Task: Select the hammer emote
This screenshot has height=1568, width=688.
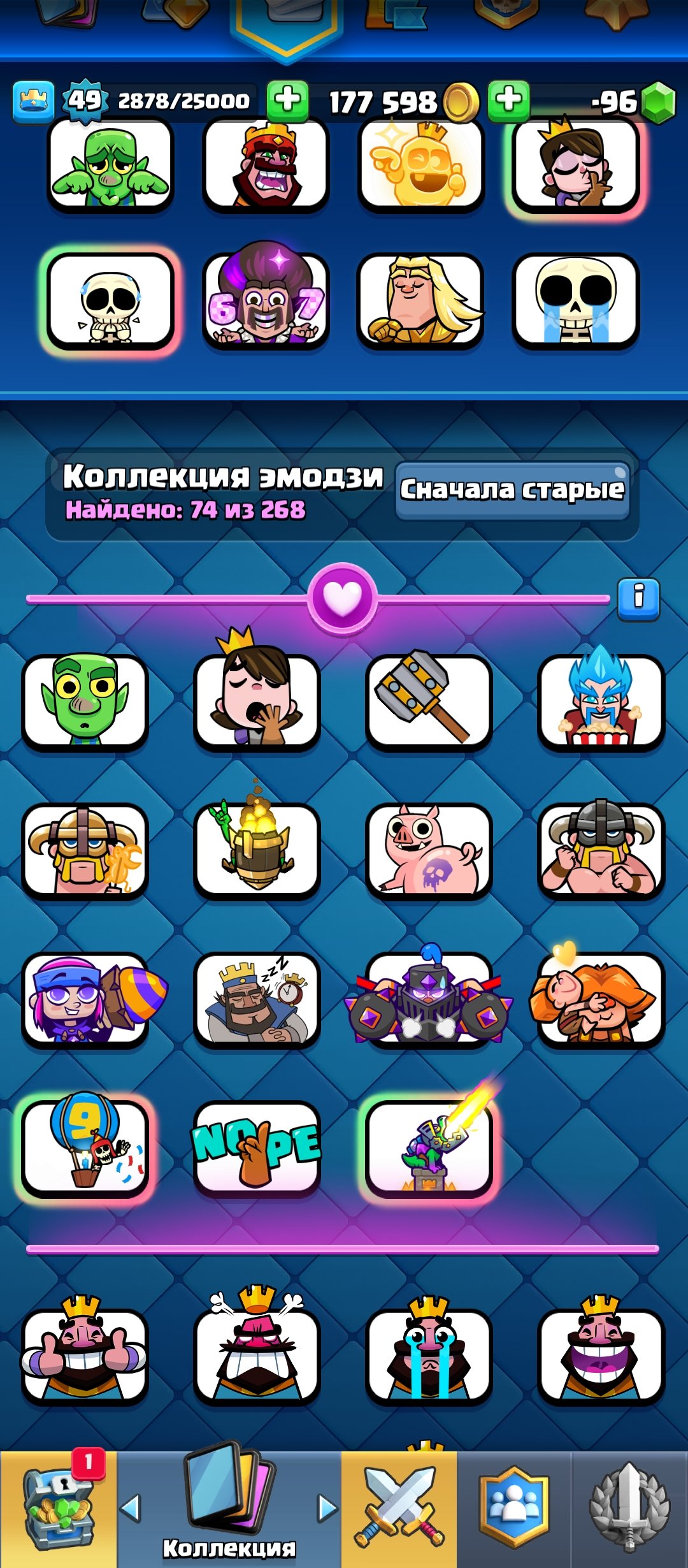Action: point(429,701)
